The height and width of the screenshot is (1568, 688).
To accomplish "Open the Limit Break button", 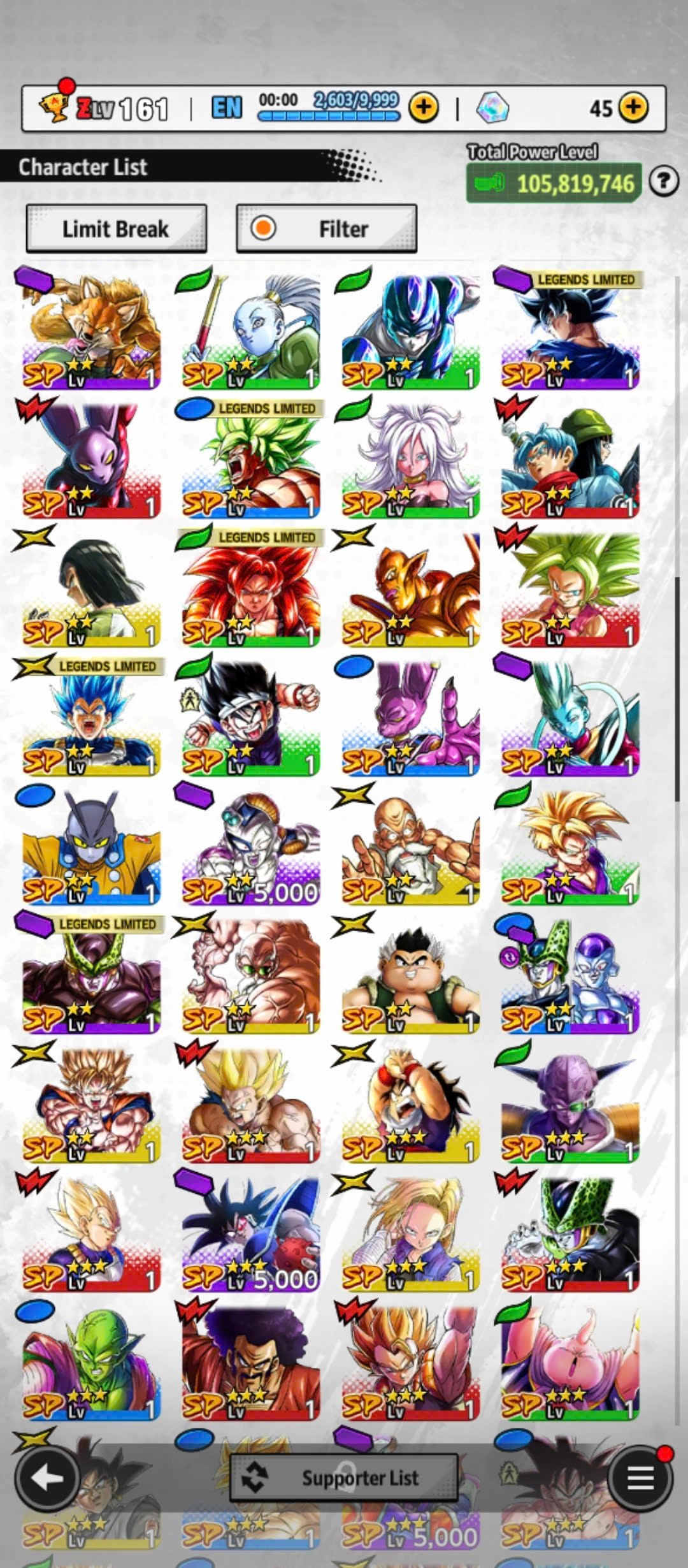I will click(116, 229).
